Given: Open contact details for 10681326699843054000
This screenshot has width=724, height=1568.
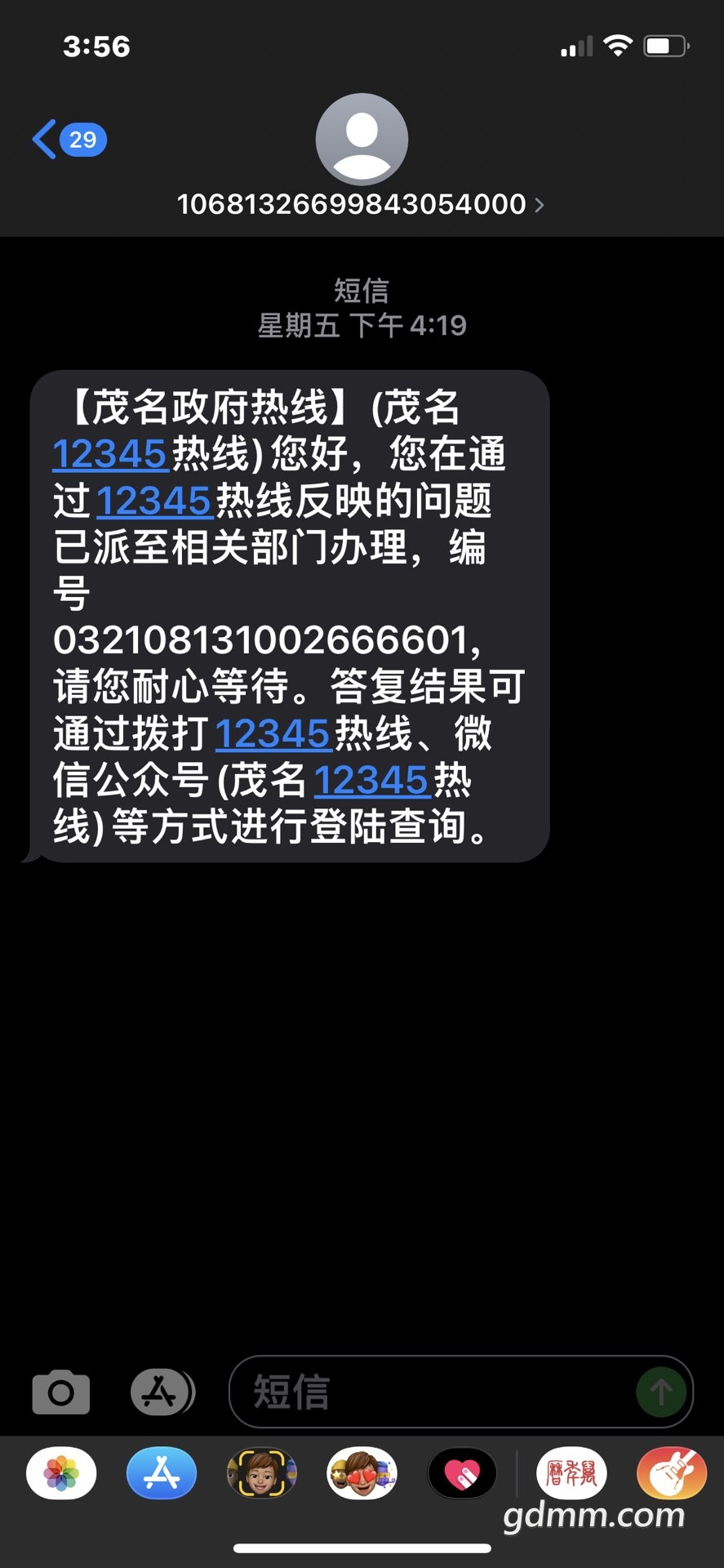Looking at the screenshot, I should tap(361, 203).
